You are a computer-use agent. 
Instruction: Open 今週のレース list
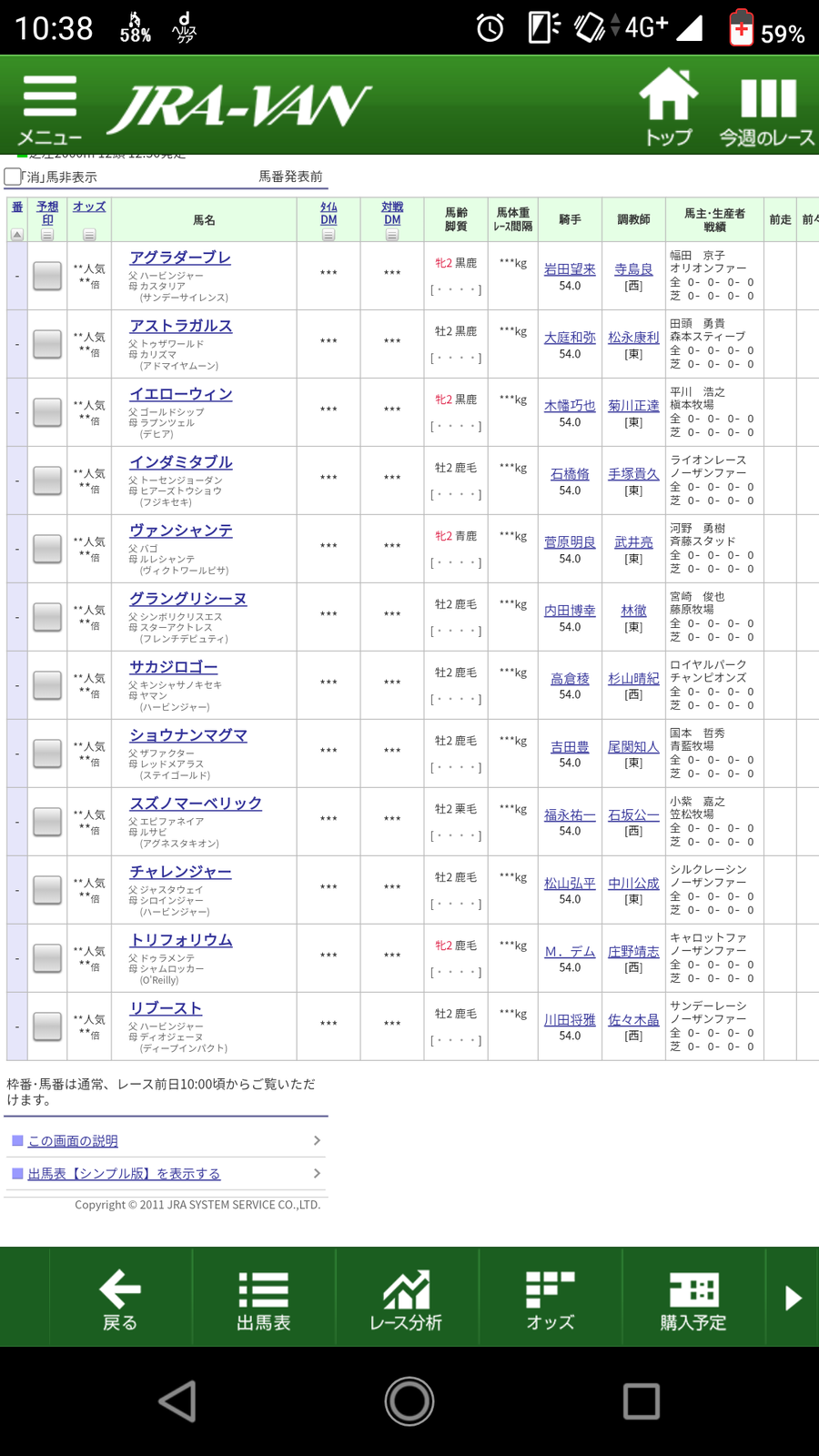(x=767, y=108)
